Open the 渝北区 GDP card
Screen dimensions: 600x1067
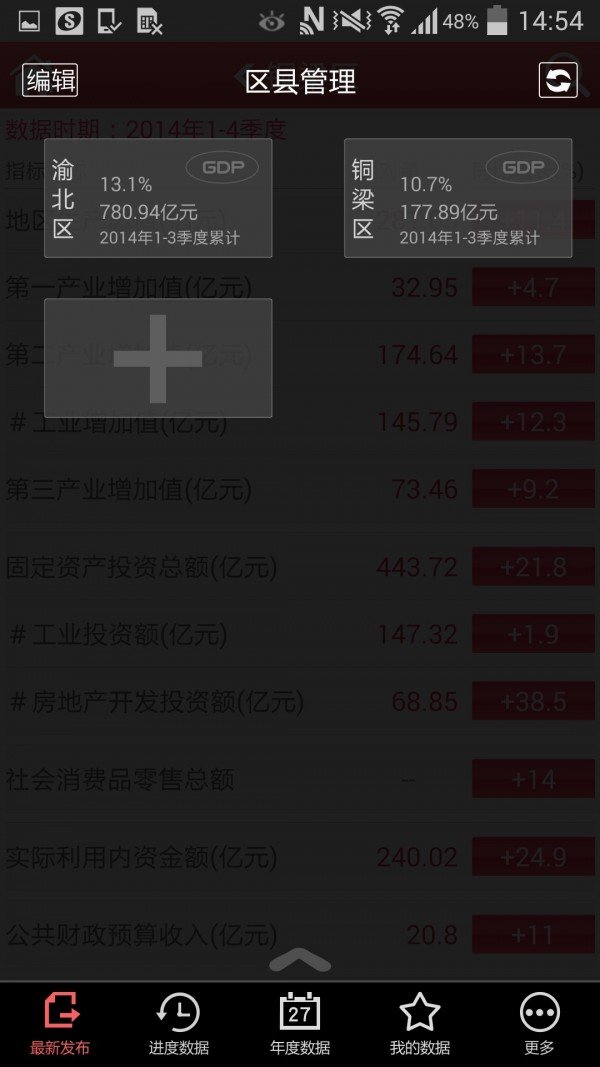point(158,198)
